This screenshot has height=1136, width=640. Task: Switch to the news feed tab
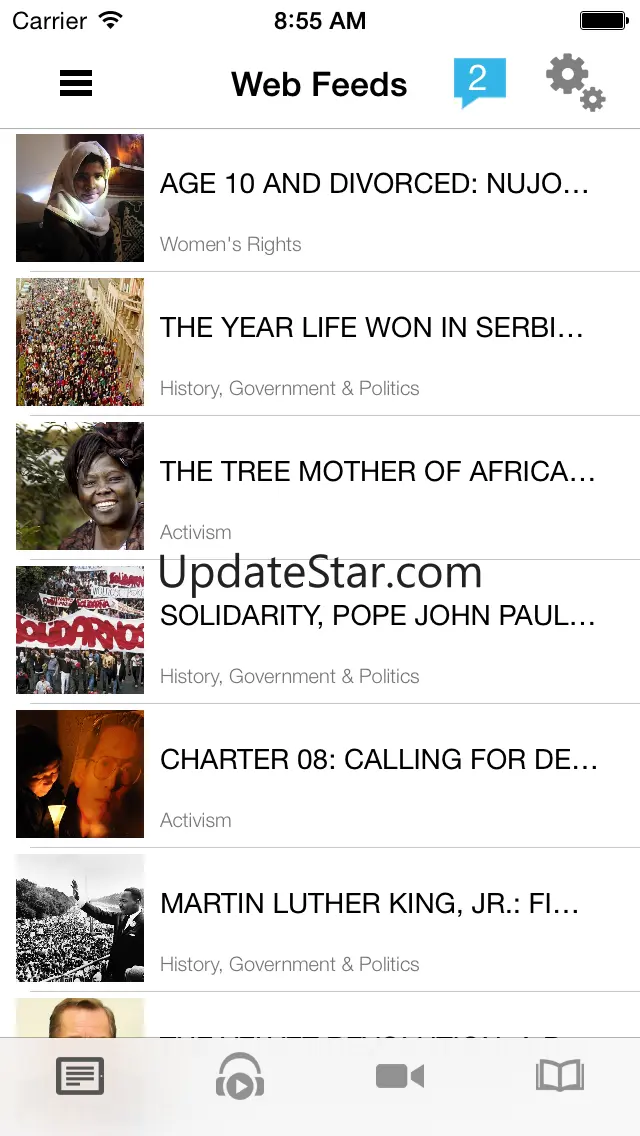coord(80,1077)
